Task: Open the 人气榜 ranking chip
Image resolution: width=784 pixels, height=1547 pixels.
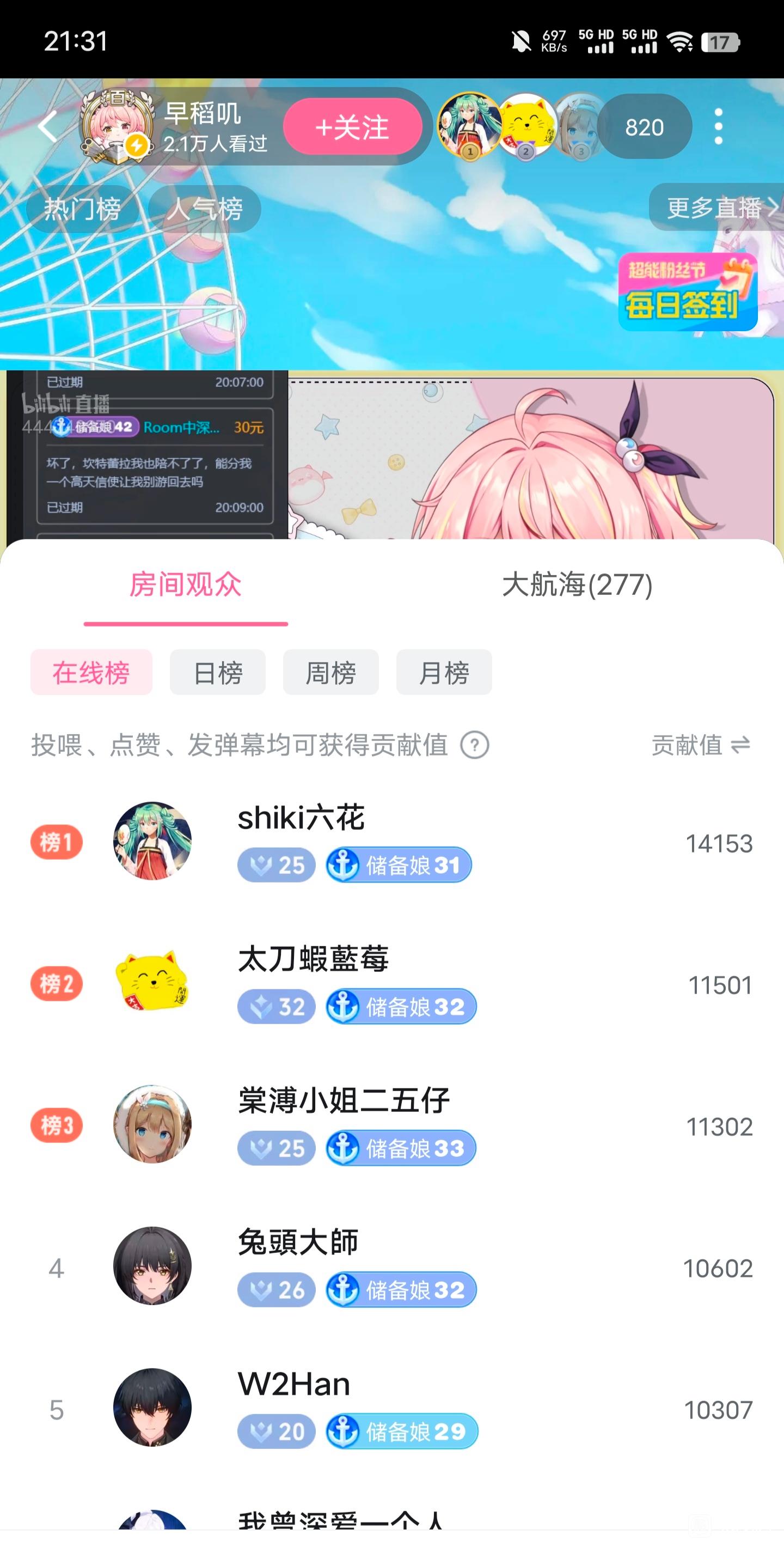Action: click(205, 209)
